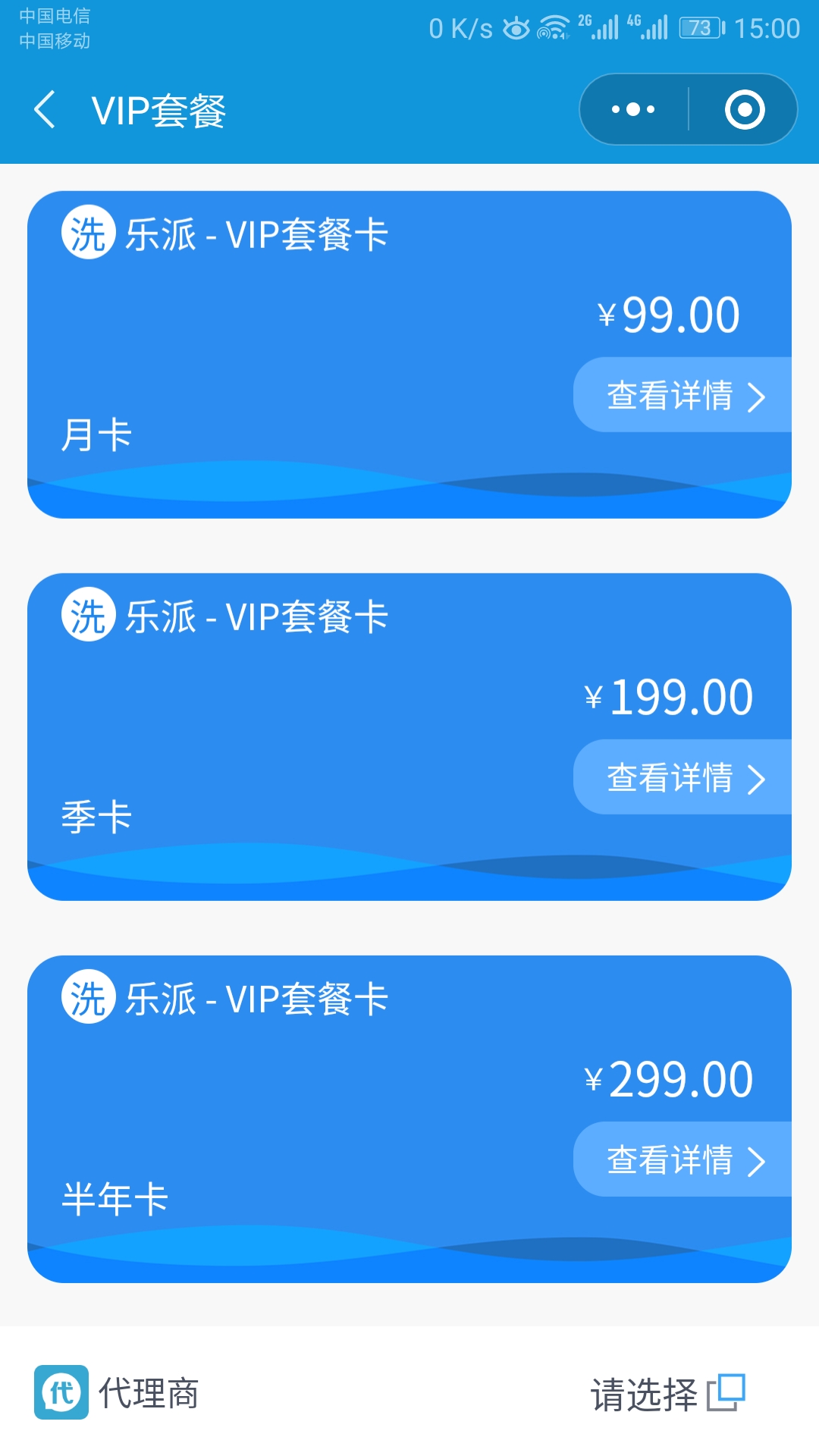The height and width of the screenshot is (1456, 819).
Task: Select an agent via 请选择
Action: pos(667,1394)
